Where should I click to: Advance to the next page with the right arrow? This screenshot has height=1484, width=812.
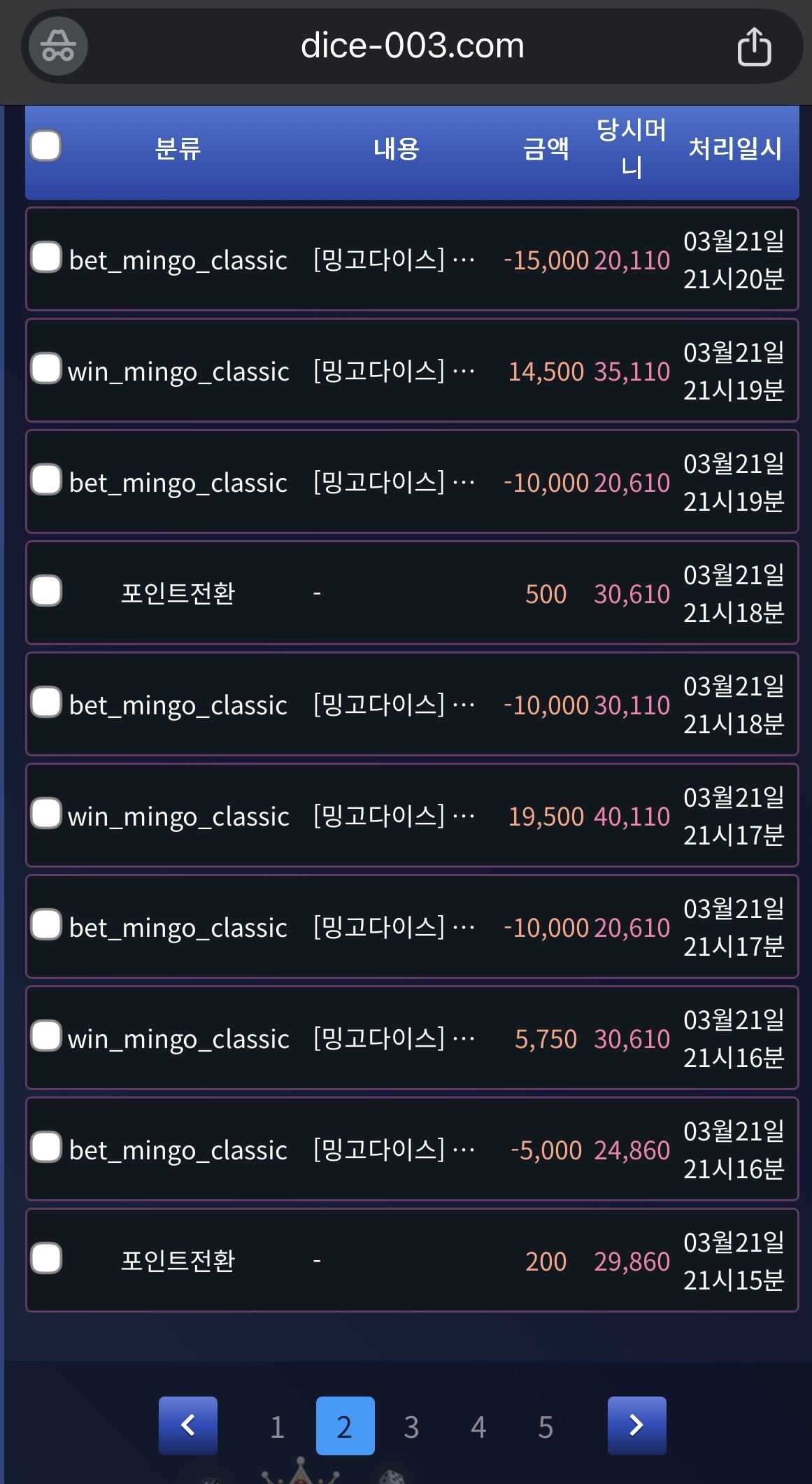[636, 1425]
